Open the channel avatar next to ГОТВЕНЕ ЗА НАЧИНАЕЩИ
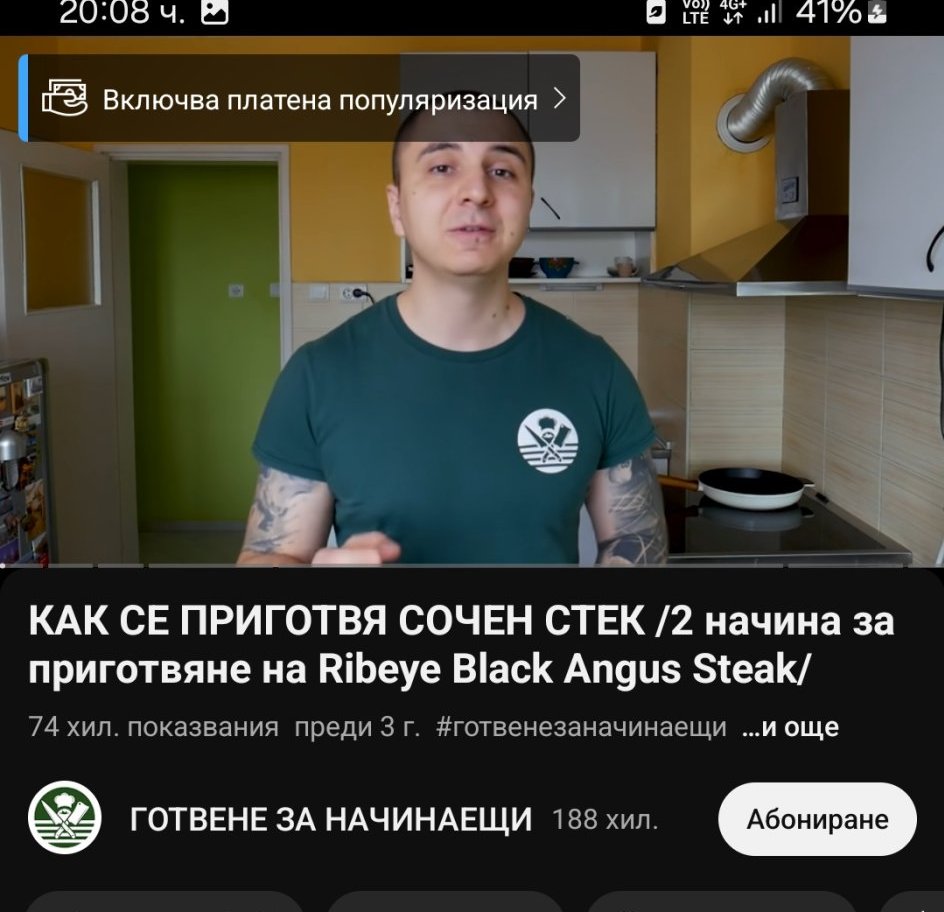944x912 pixels. [x=64, y=817]
